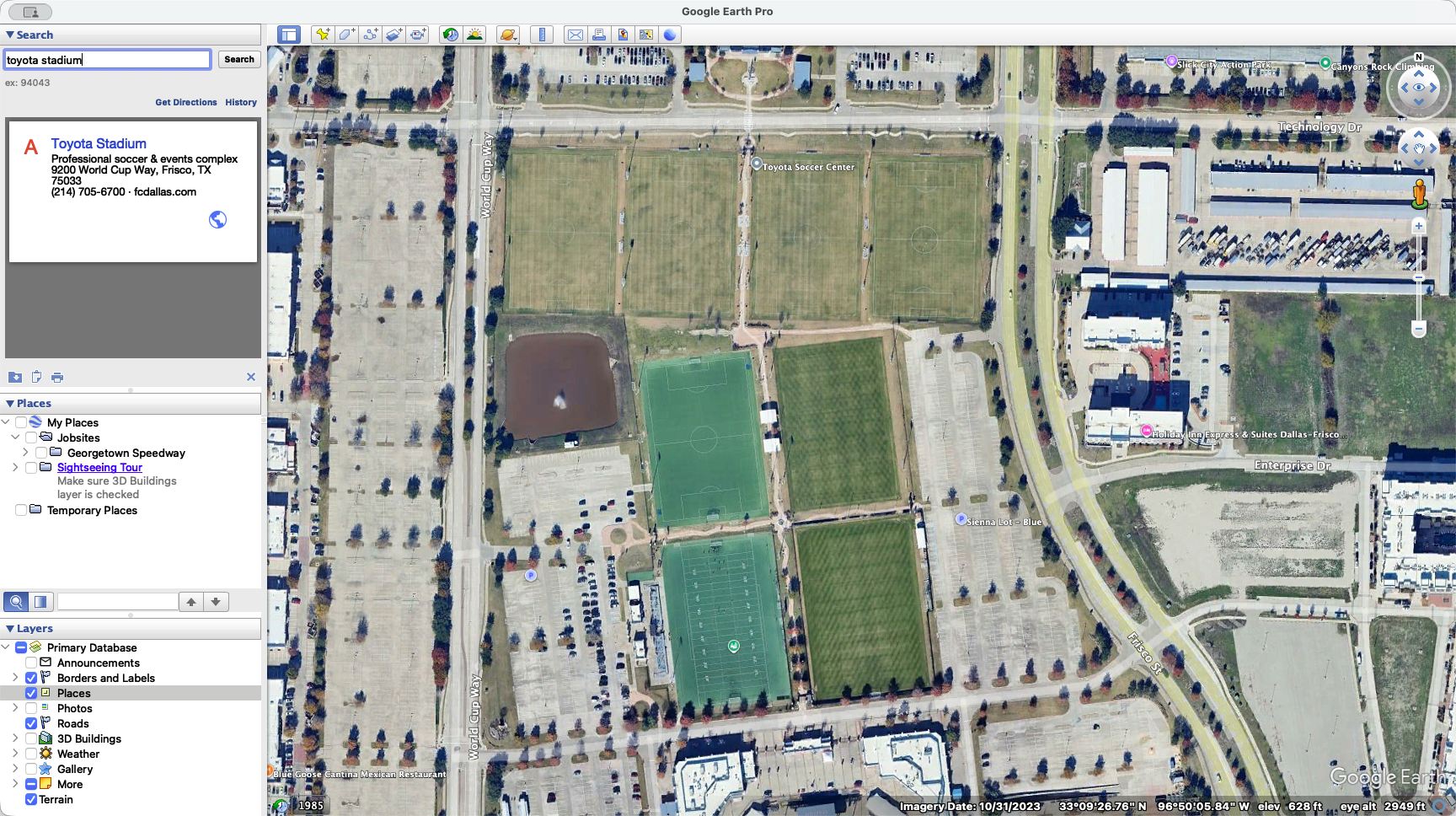Viewport: 1456px width, 816px height.
Task: Zoom in with the plus button
Action: click(x=1419, y=226)
